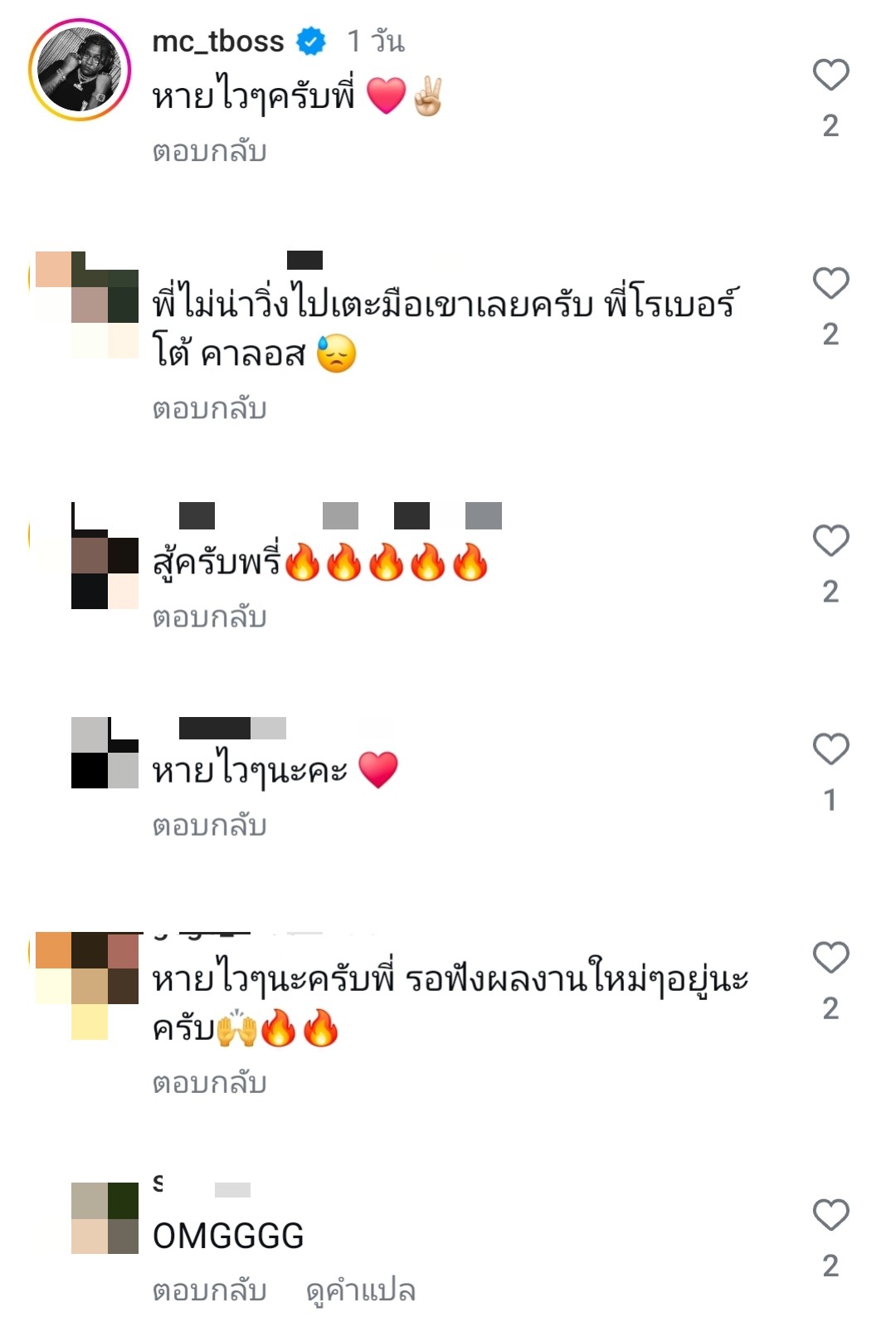The image size is (896, 1322).
Task: Like the รอฟังผลงานใหม่ๆ comment
Action: 830,958
